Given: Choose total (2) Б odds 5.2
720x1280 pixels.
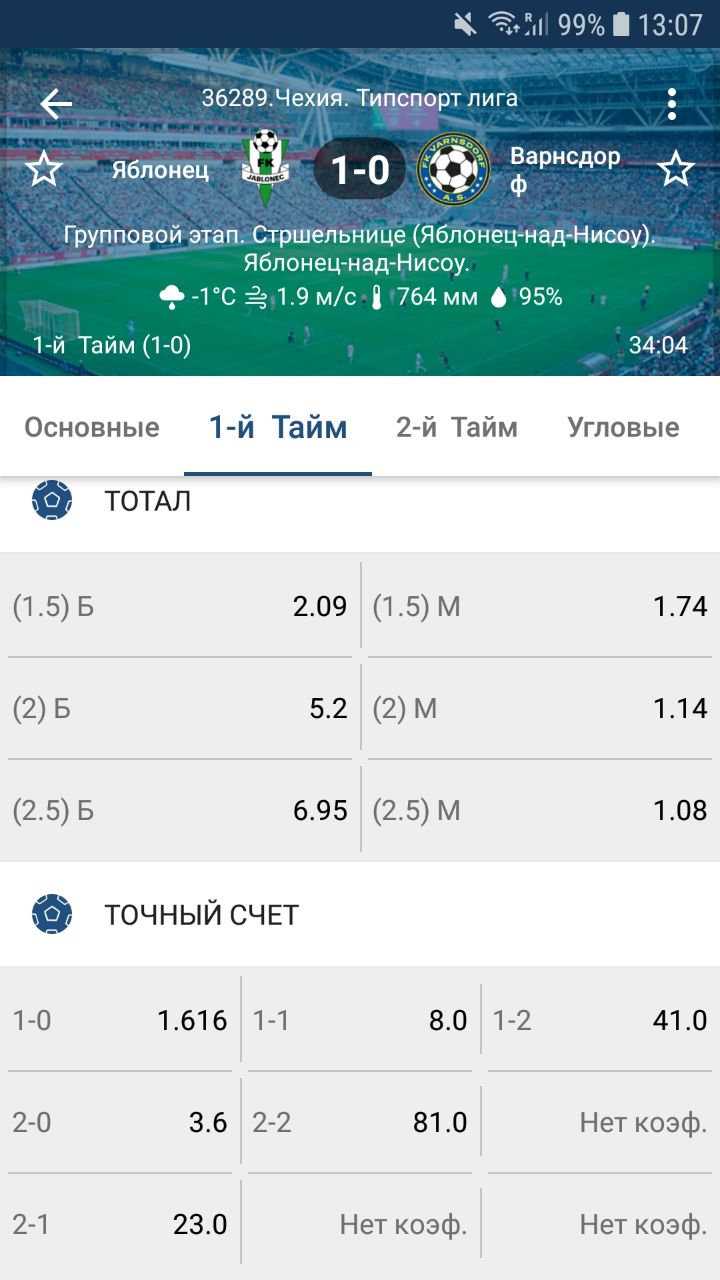Looking at the screenshot, I should (180, 709).
